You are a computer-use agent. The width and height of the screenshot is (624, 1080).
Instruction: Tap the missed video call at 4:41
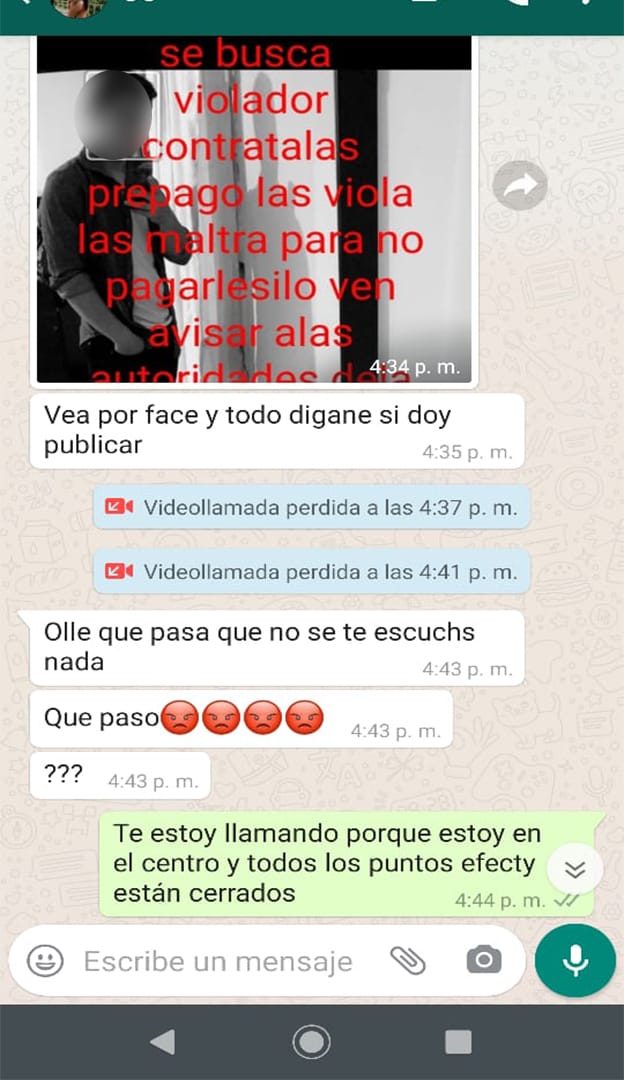[x=311, y=572]
